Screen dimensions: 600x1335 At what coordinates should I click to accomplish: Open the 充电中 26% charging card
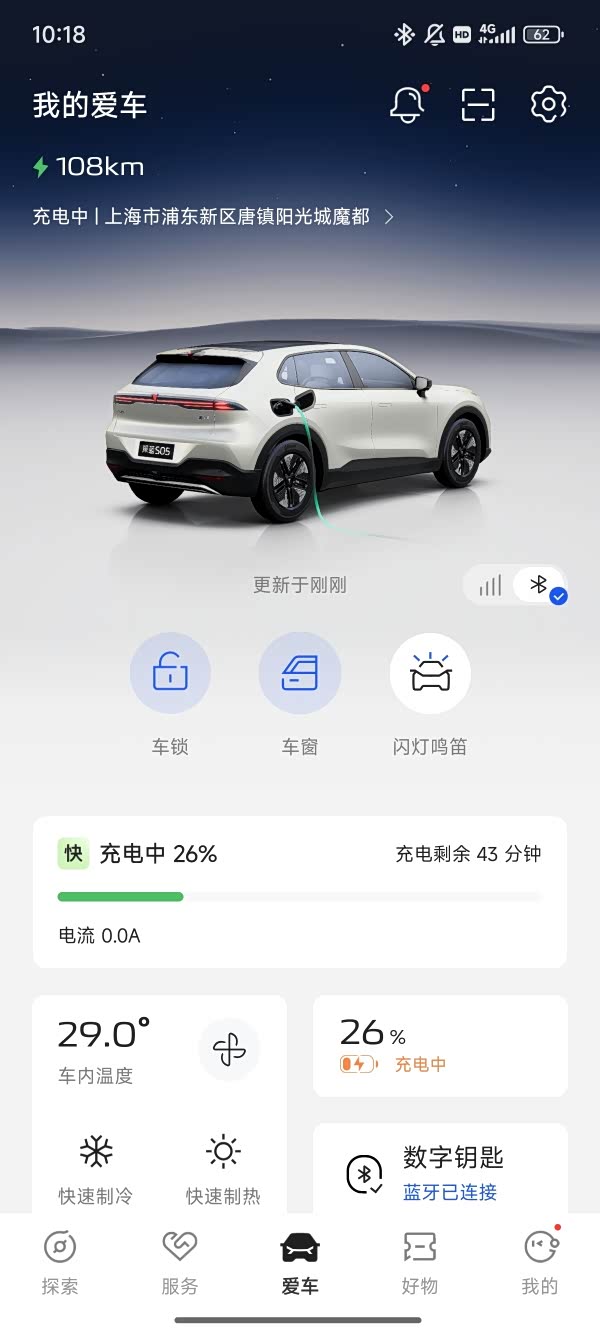click(300, 891)
